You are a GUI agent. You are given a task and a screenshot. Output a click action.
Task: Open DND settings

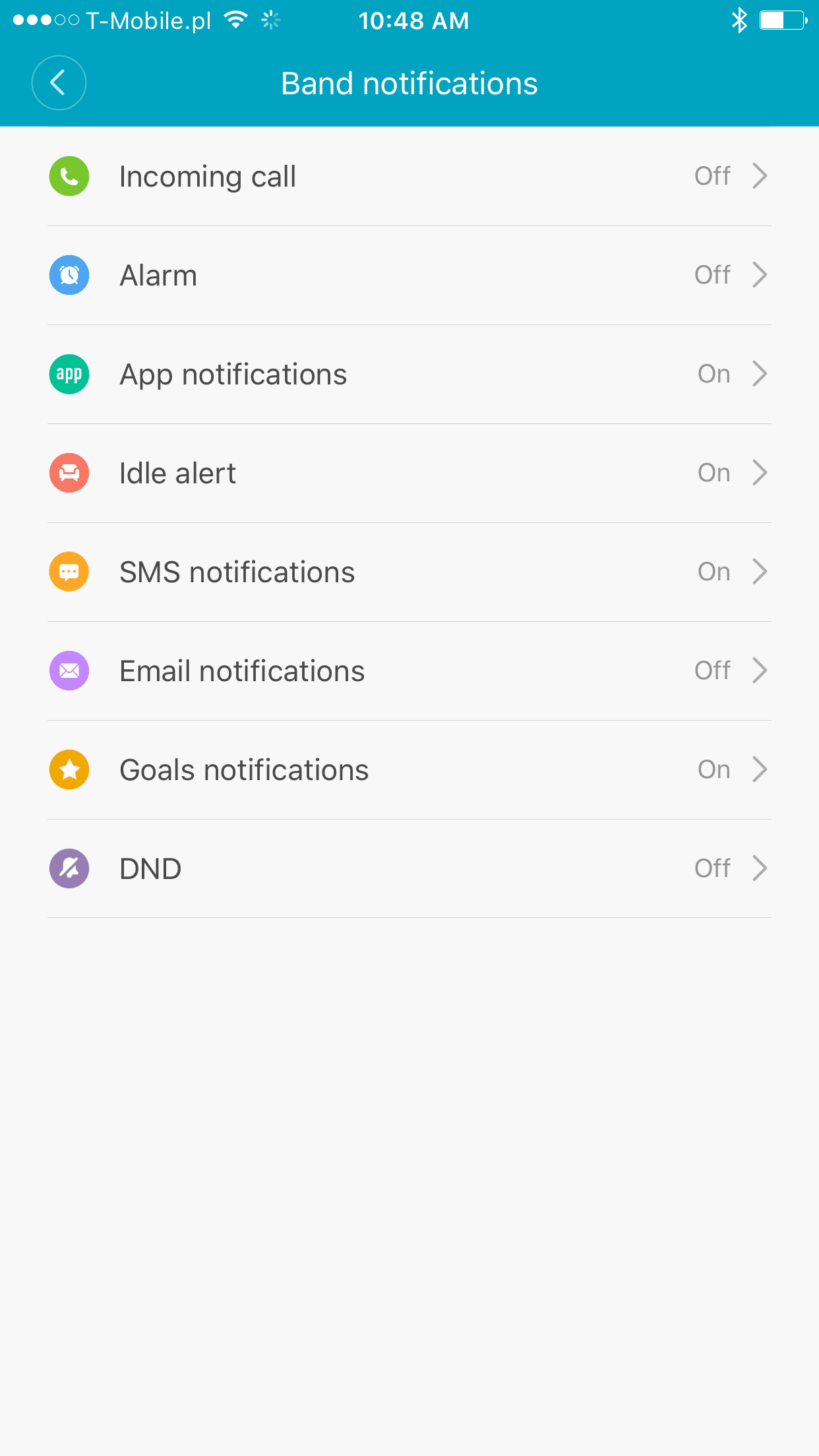(409, 868)
